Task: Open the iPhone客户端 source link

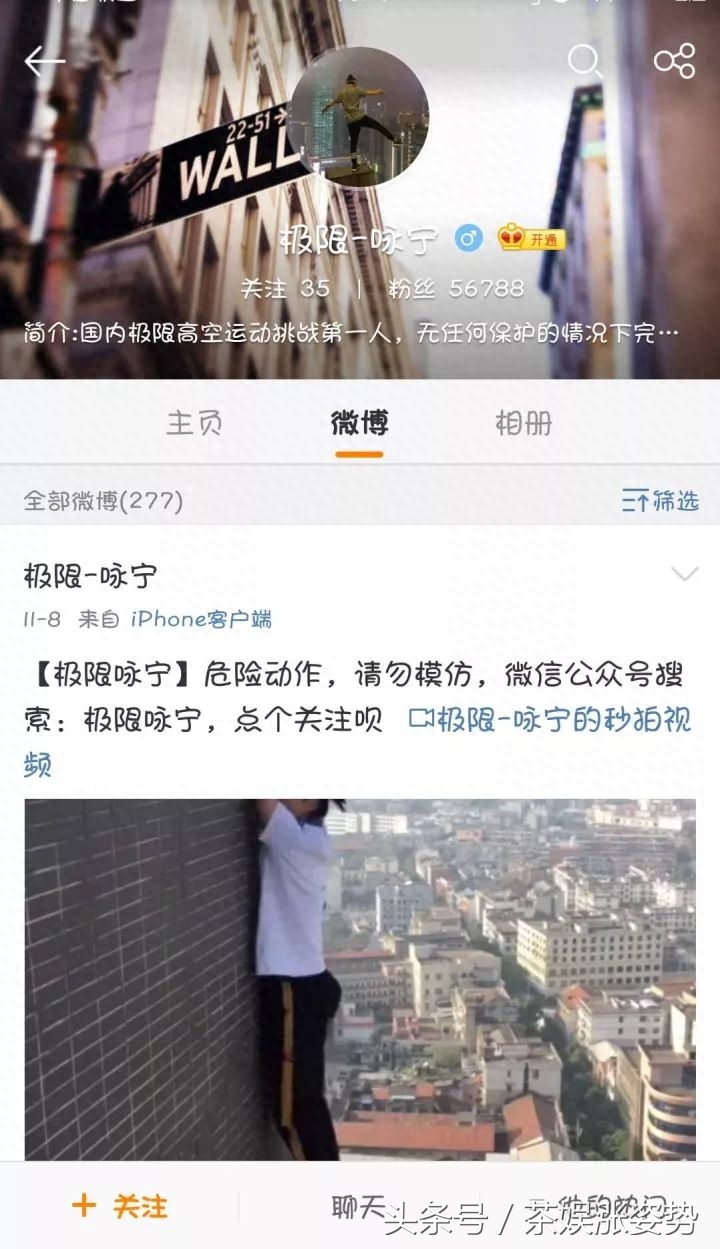Action: pos(201,619)
